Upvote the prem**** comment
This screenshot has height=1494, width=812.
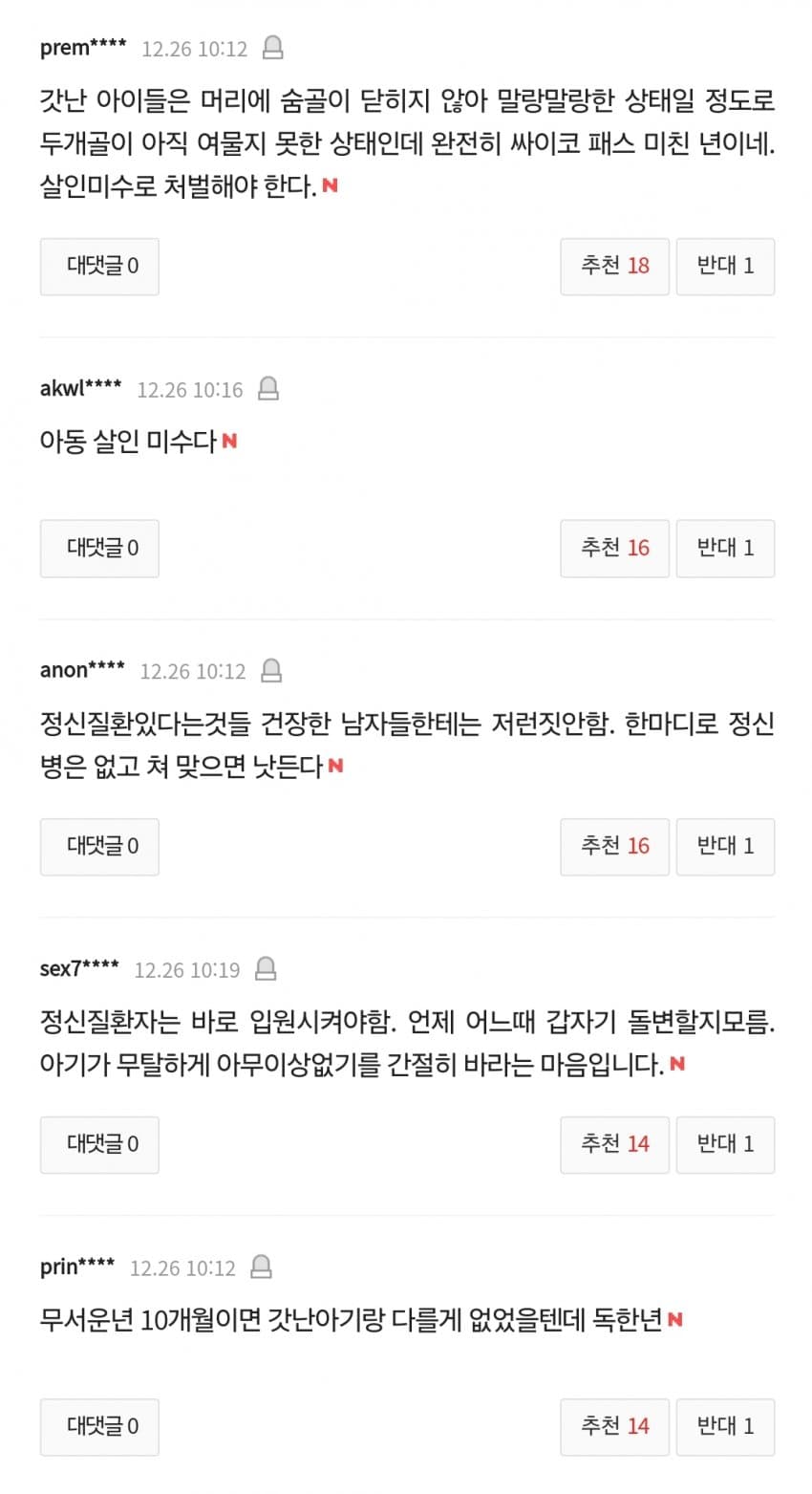(614, 267)
